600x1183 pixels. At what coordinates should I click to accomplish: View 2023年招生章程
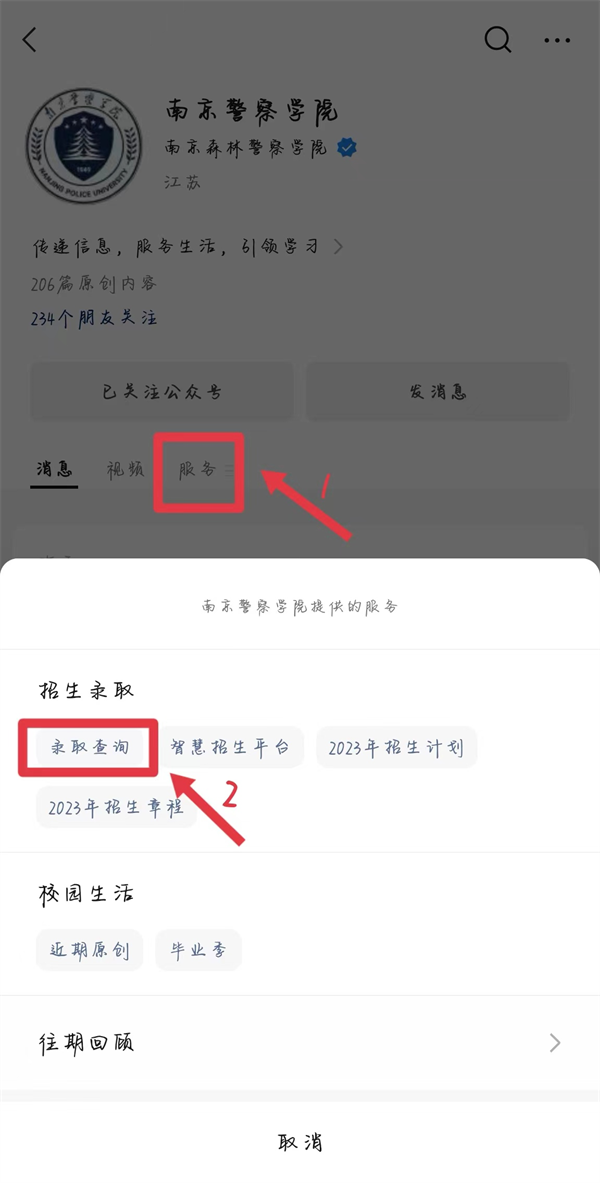pos(116,807)
